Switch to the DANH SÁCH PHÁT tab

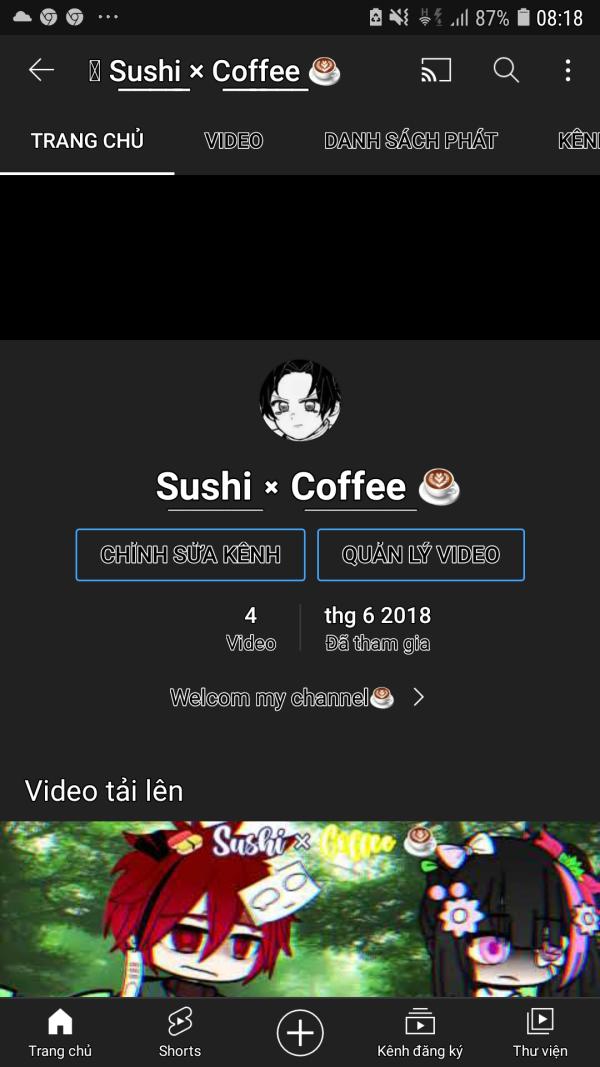tap(410, 141)
